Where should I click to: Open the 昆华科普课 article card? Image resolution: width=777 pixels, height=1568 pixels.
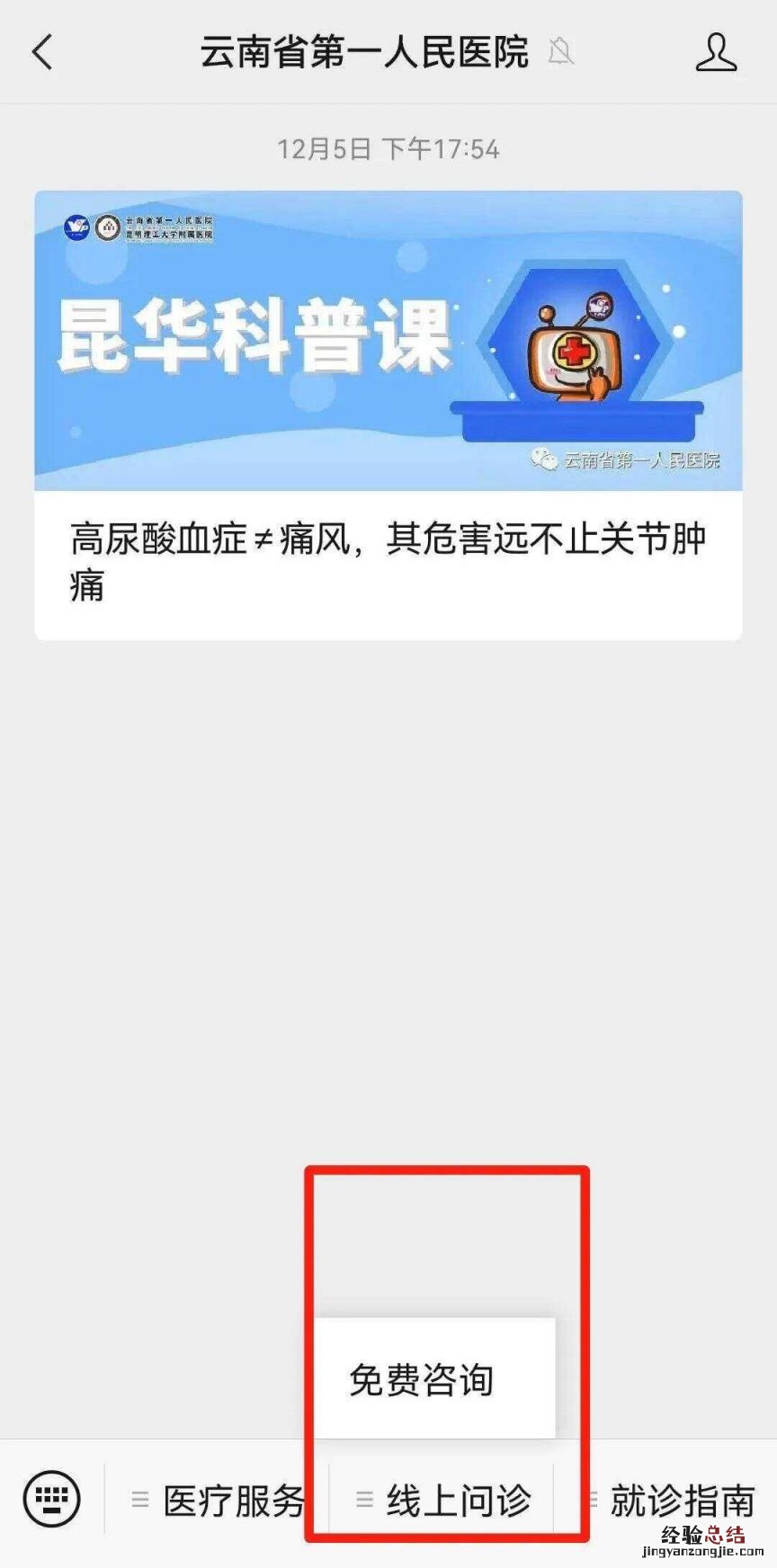pyautogui.click(x=388, y=415)
